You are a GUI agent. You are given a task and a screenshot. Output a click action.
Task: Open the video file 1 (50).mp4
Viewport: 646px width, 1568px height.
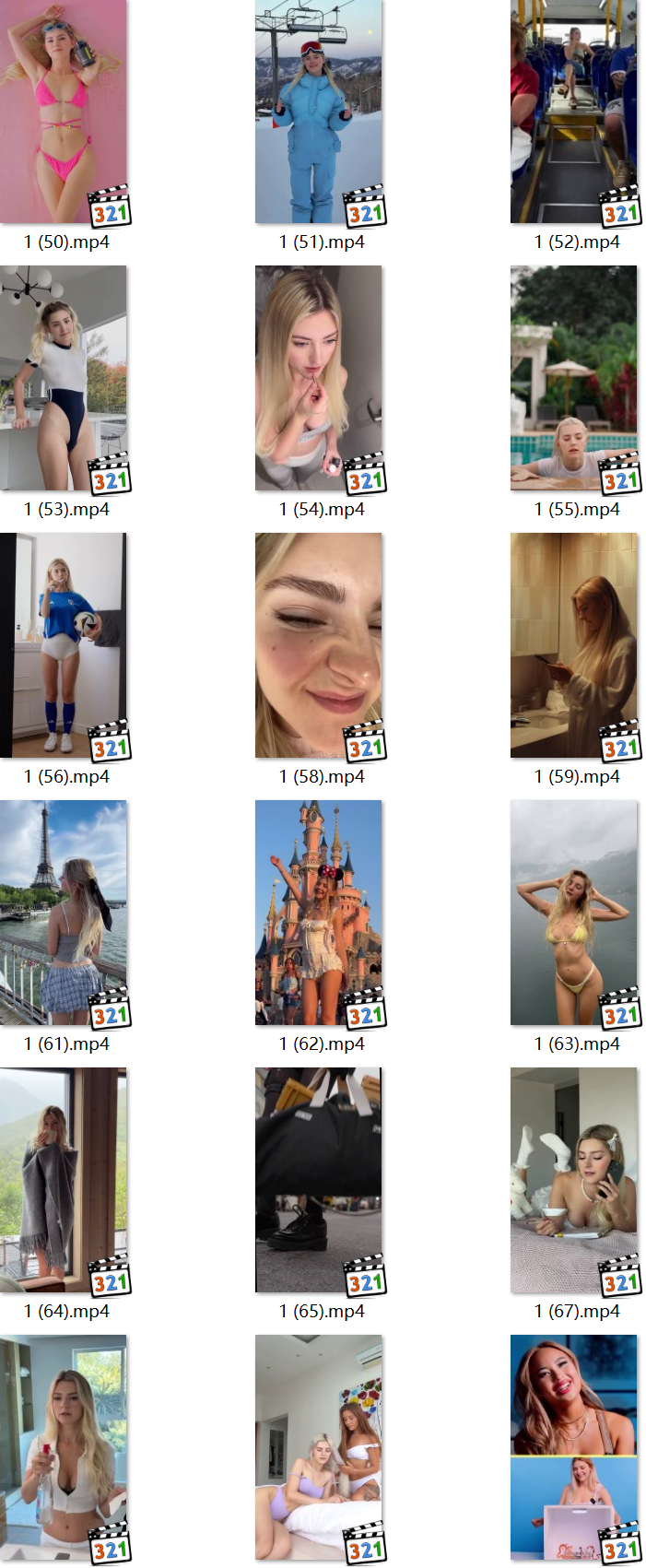tap(64, 112)
